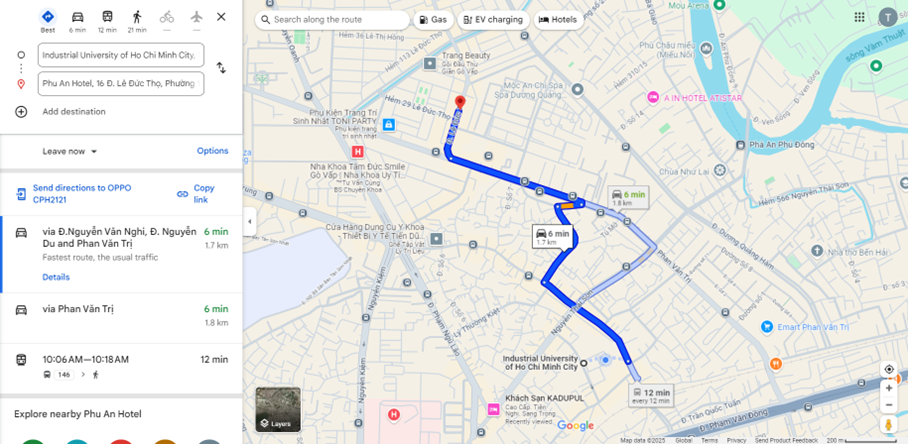Switch to driving mode tab
908x444 pixels.
click(x=77, y=19)
